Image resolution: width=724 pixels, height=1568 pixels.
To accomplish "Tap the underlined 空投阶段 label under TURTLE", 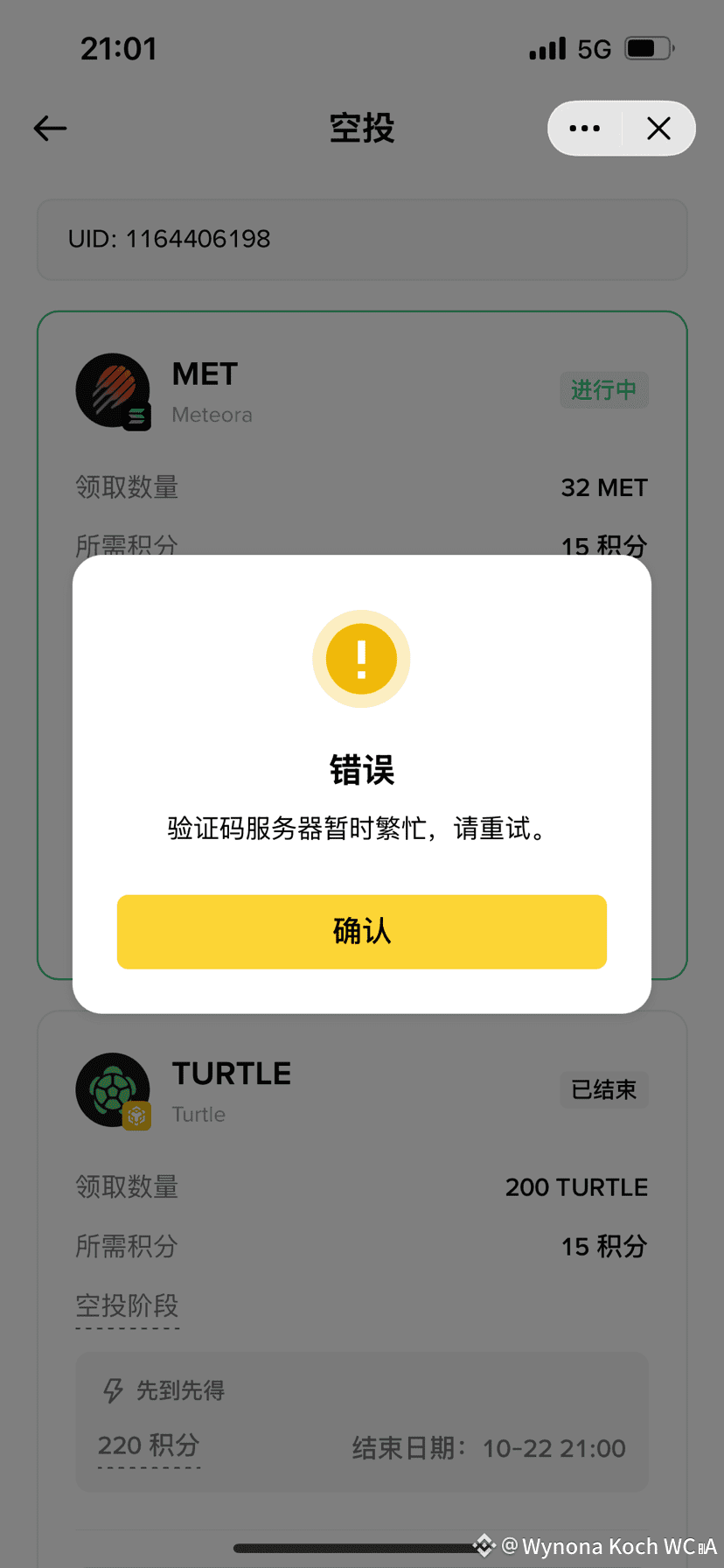I will pyautogui.click(x=127, y=1306).
